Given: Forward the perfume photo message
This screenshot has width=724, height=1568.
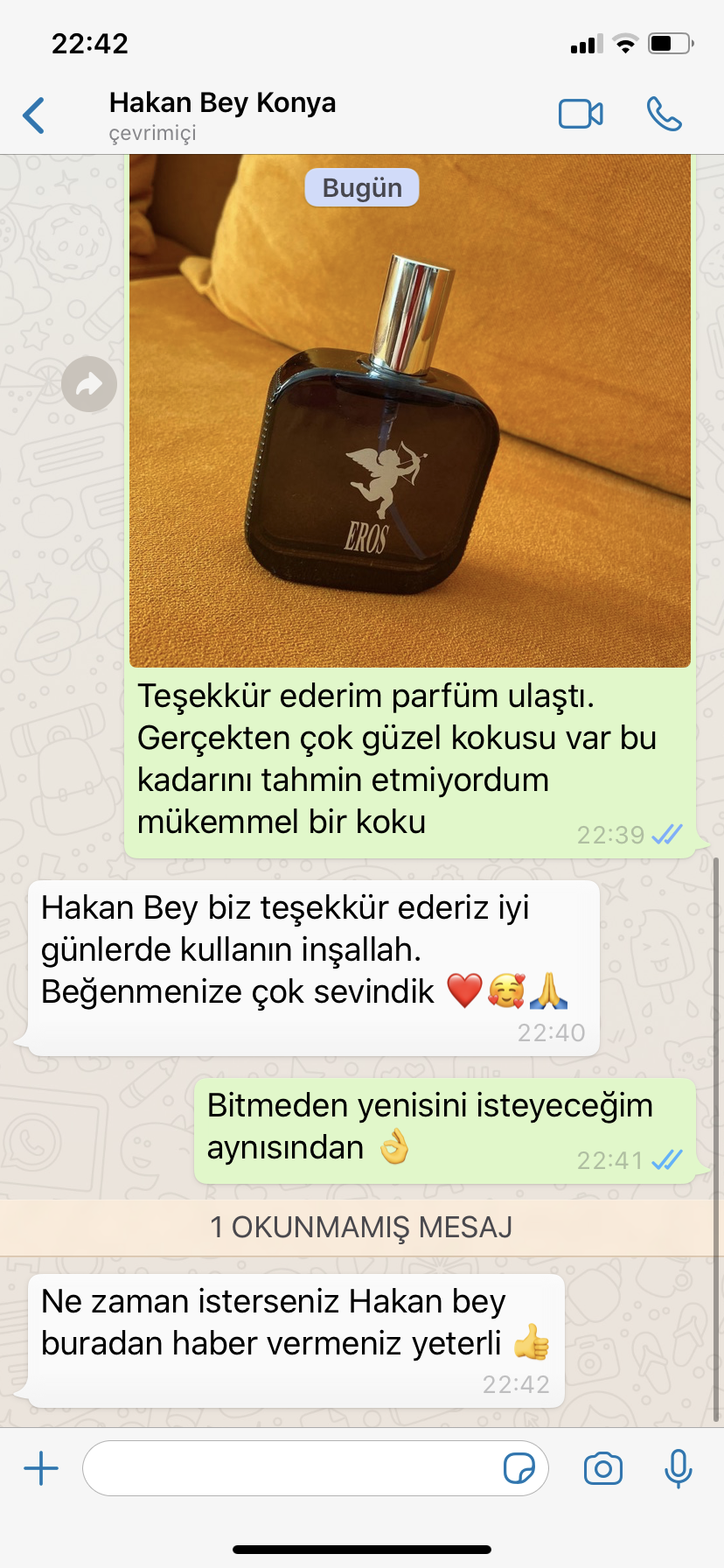Looking at the screenshot, I should [89, 384].
